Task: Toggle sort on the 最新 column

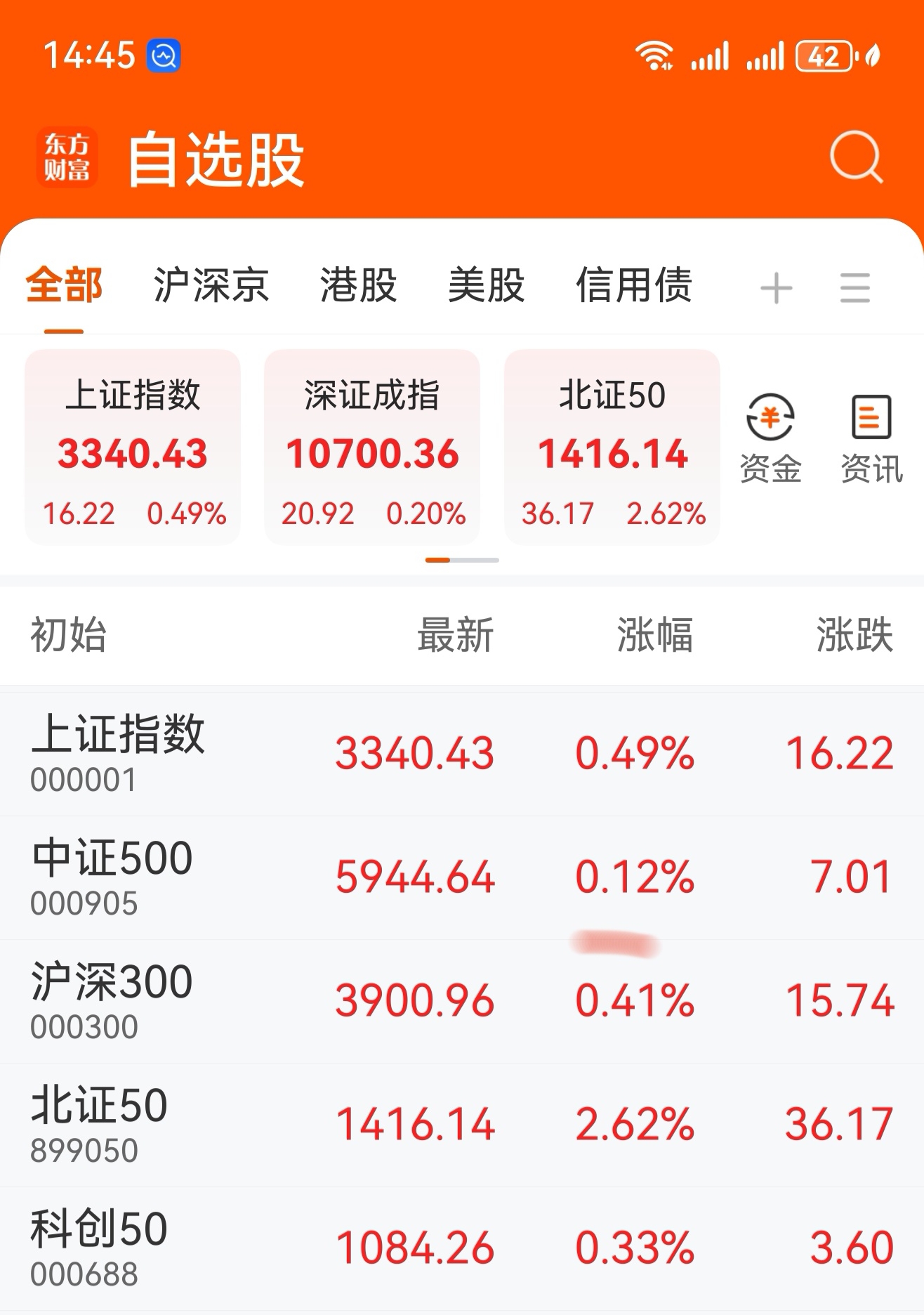Action: [x=455, y=634]
